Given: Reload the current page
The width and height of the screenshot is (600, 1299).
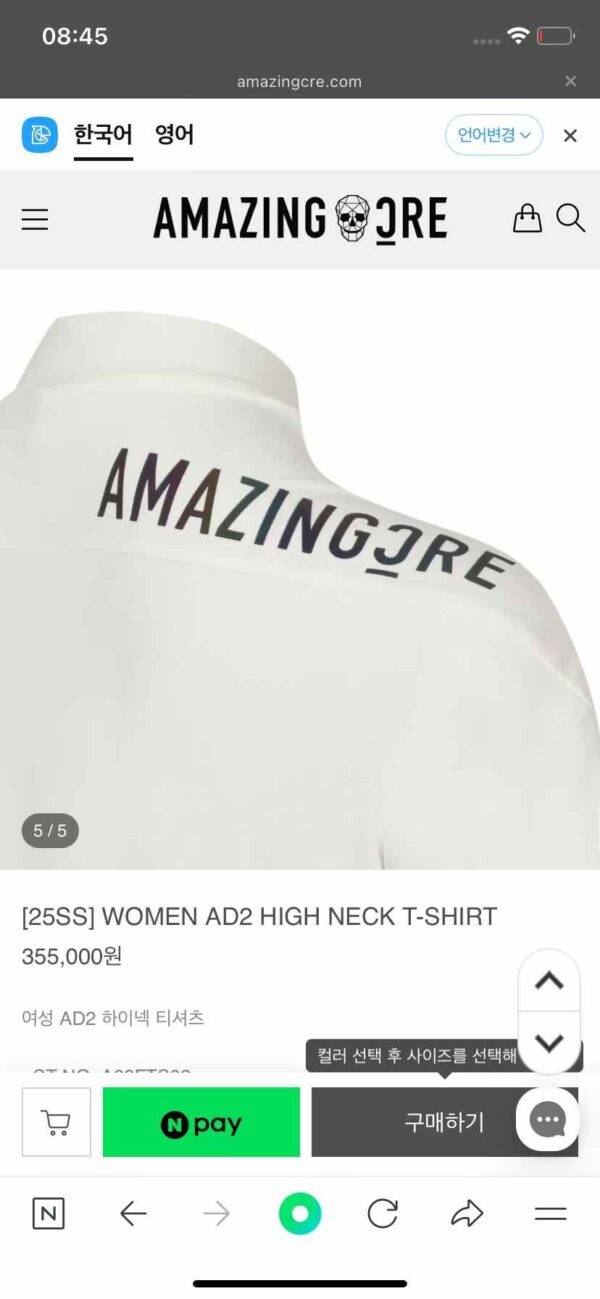Looking at the screenshot, I should pos(383,1214).
